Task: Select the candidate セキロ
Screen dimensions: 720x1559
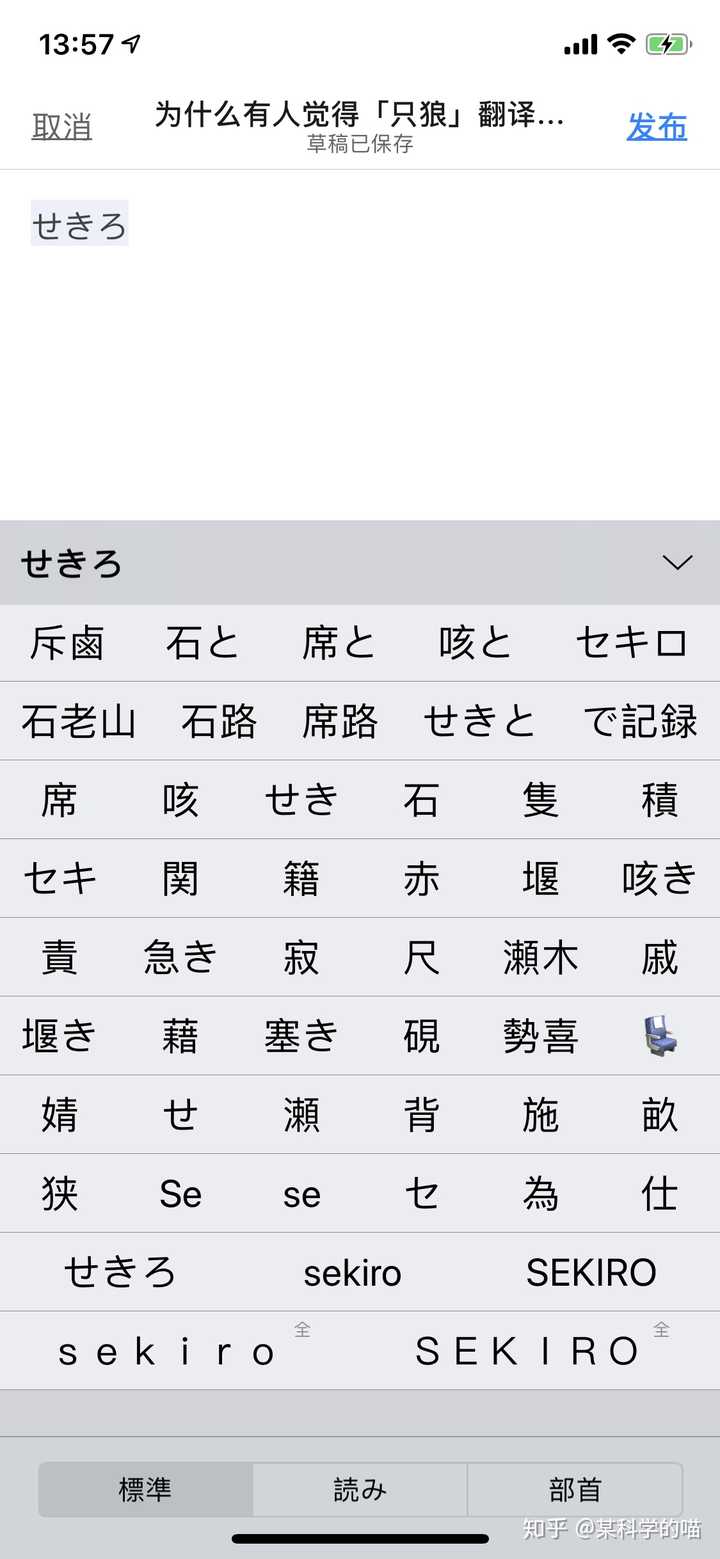Action: pos(632,642)
